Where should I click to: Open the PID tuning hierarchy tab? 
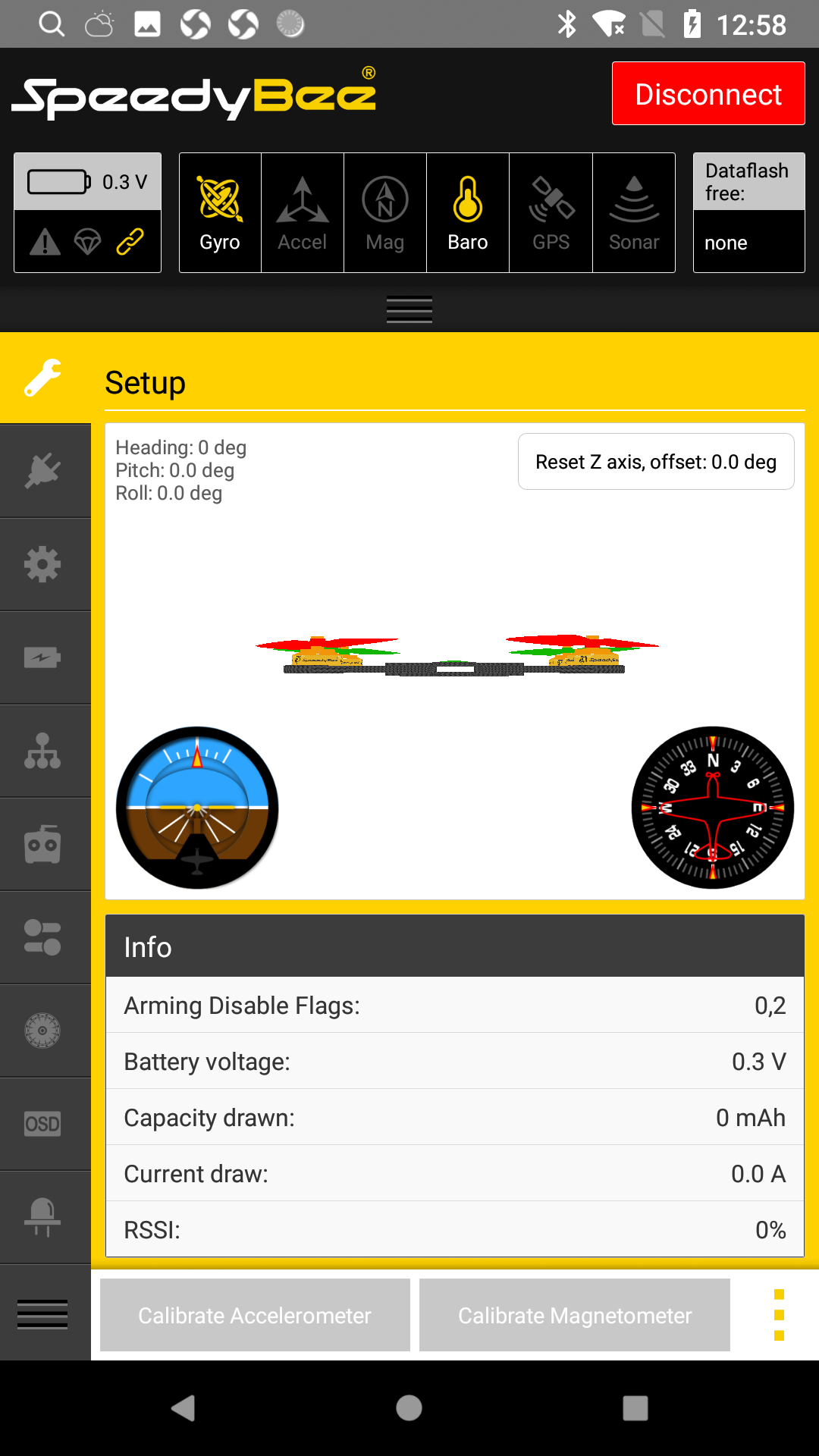click(x=45, y=751)
